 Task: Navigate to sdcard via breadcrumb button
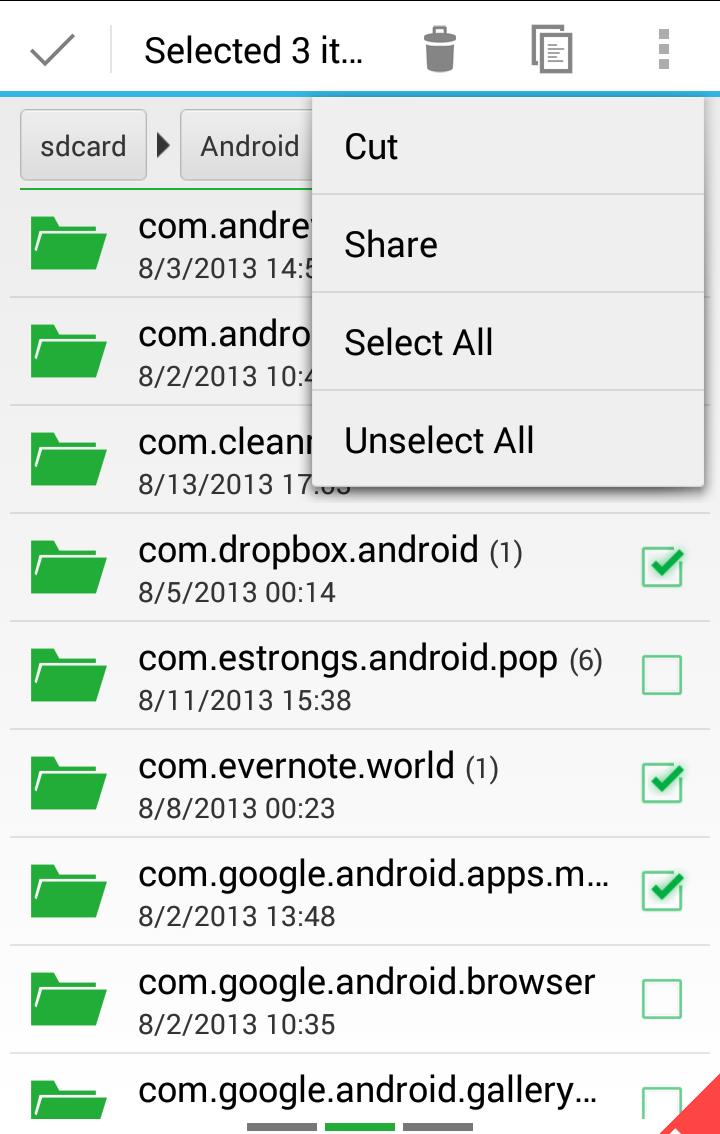[82, 145]
